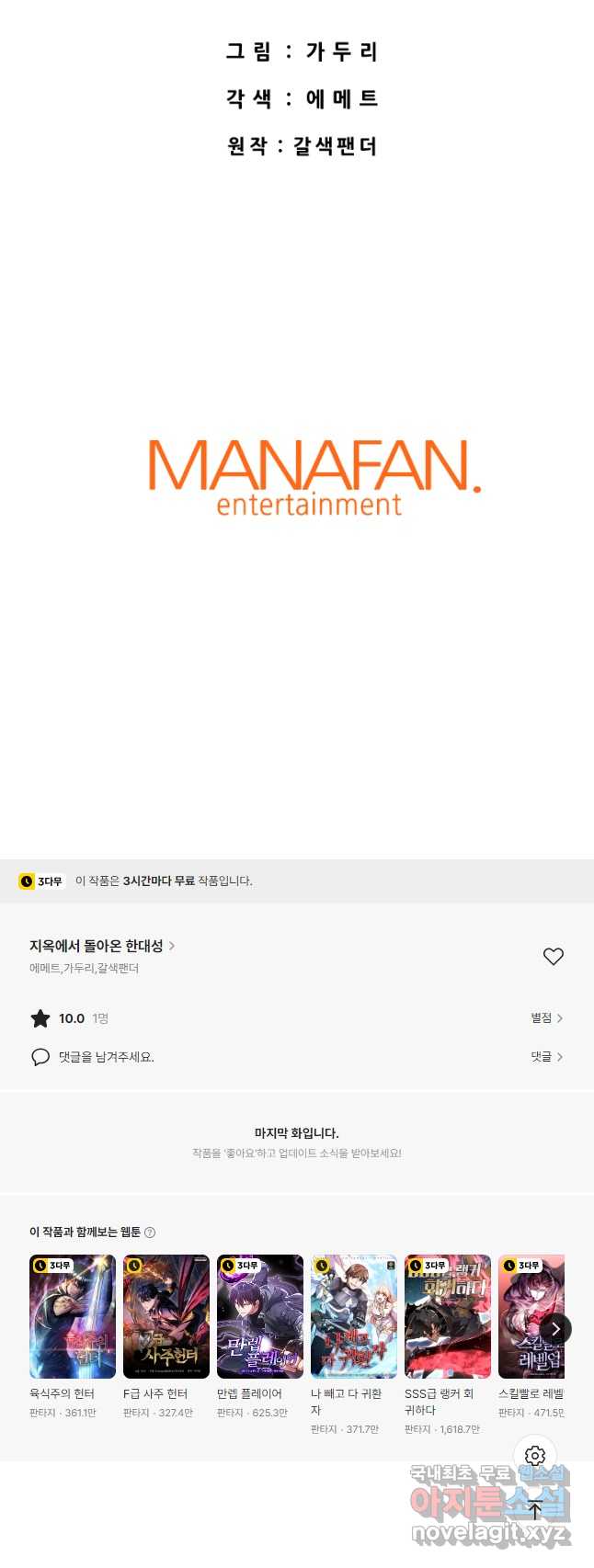Jump back to the top of the page
Image resolution: width=594 pixels, height=1568 pixels.
point(535,1509)
